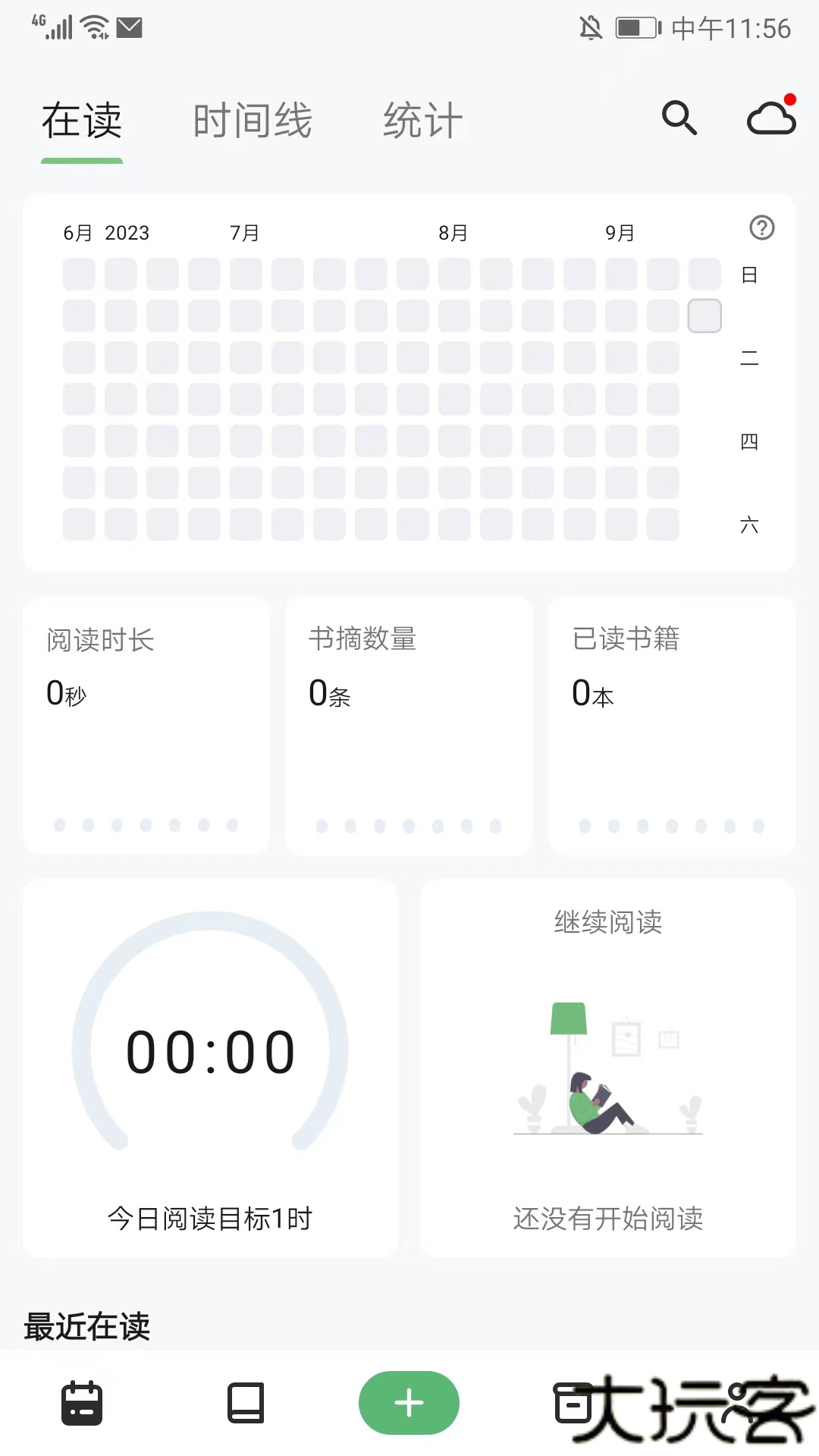Open the reading heatmap help tooltip
This screenshot has height=1456, width=819.
click(762, 228)
